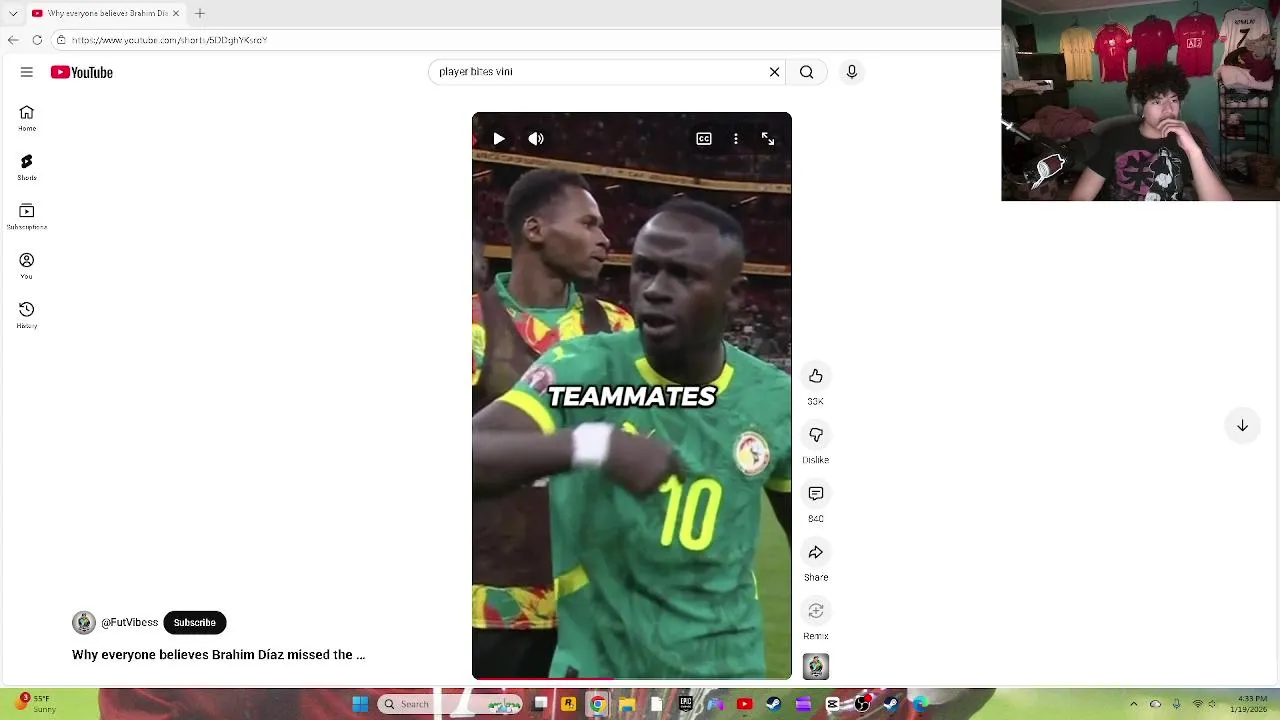This screenshot has height=720, width=1280.
Task: Start voice search with the microphone
Action: 852,72
